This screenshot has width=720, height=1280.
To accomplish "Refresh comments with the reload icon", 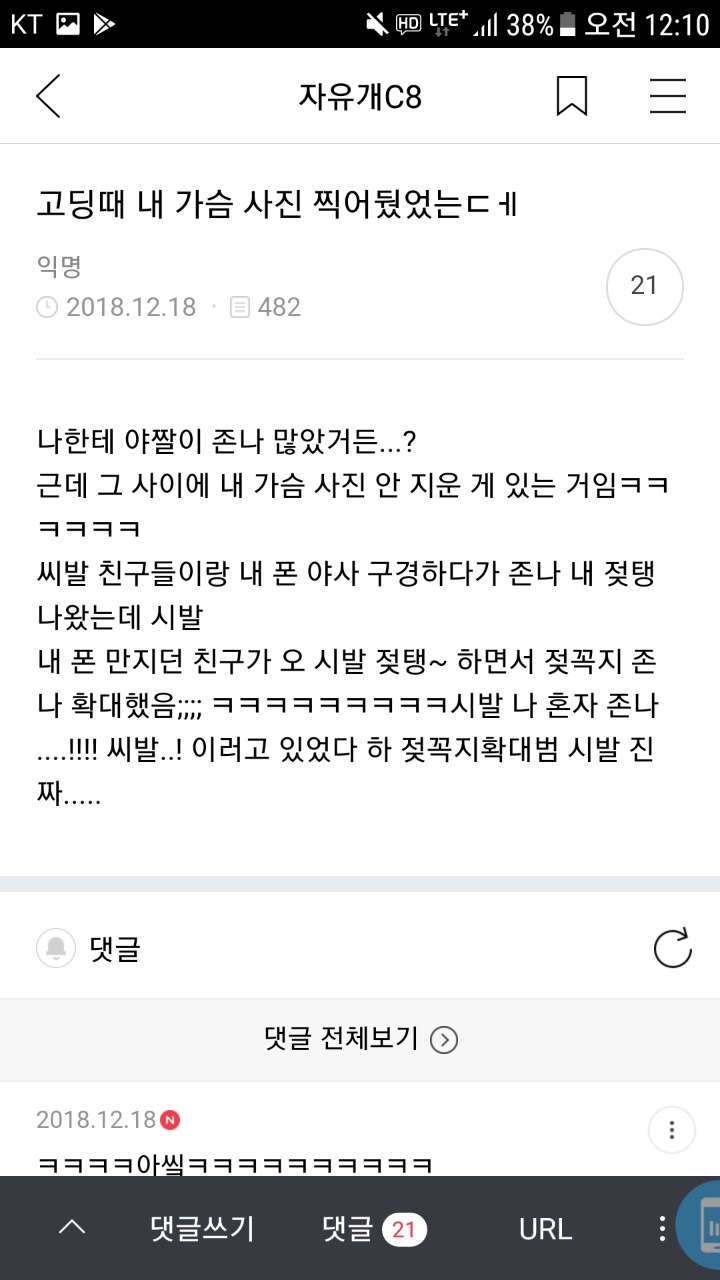I will tap(672, 950).
